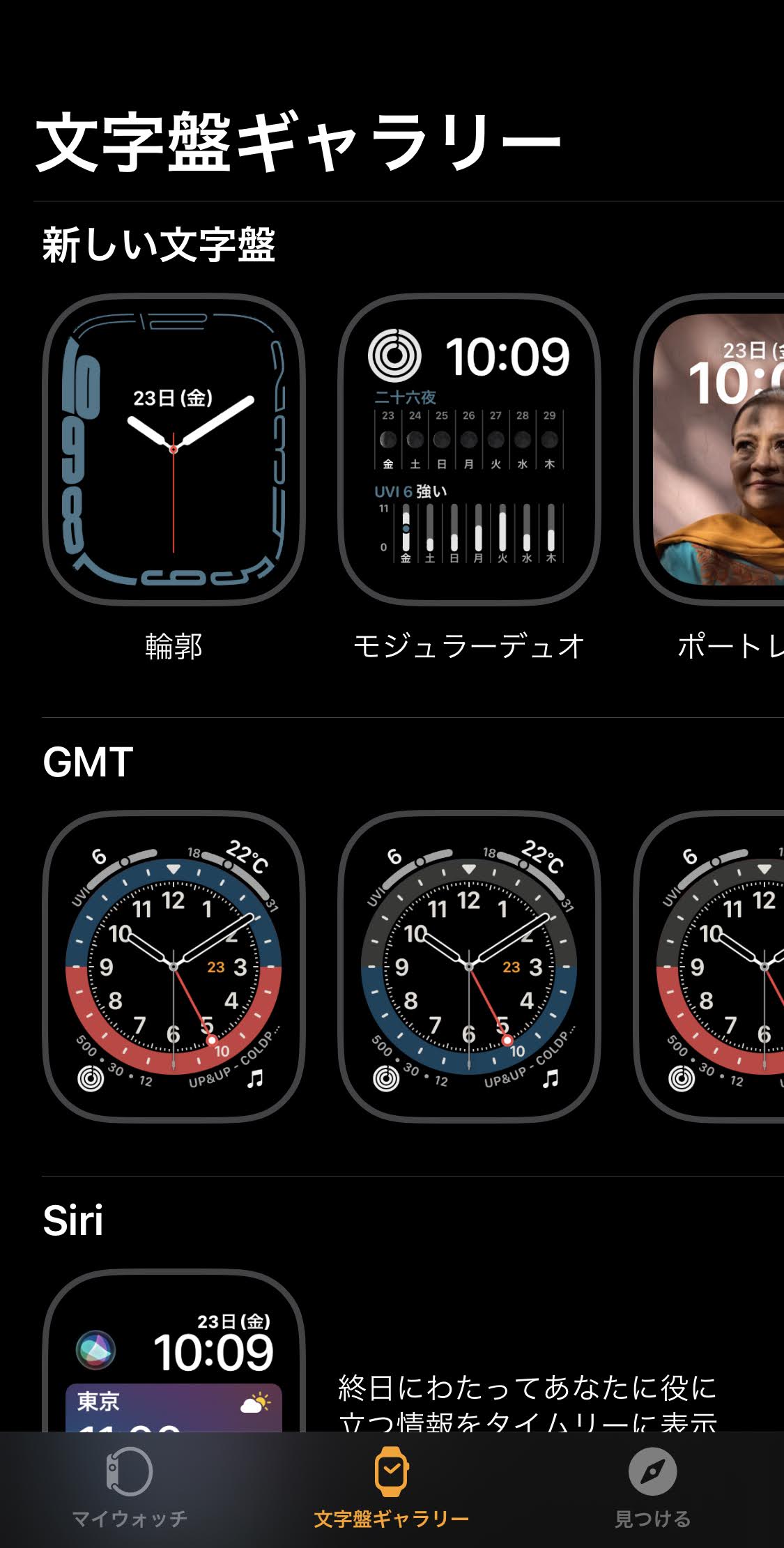
Task: Pick the gray and red GMT face
Action: [x=718, y=966]
